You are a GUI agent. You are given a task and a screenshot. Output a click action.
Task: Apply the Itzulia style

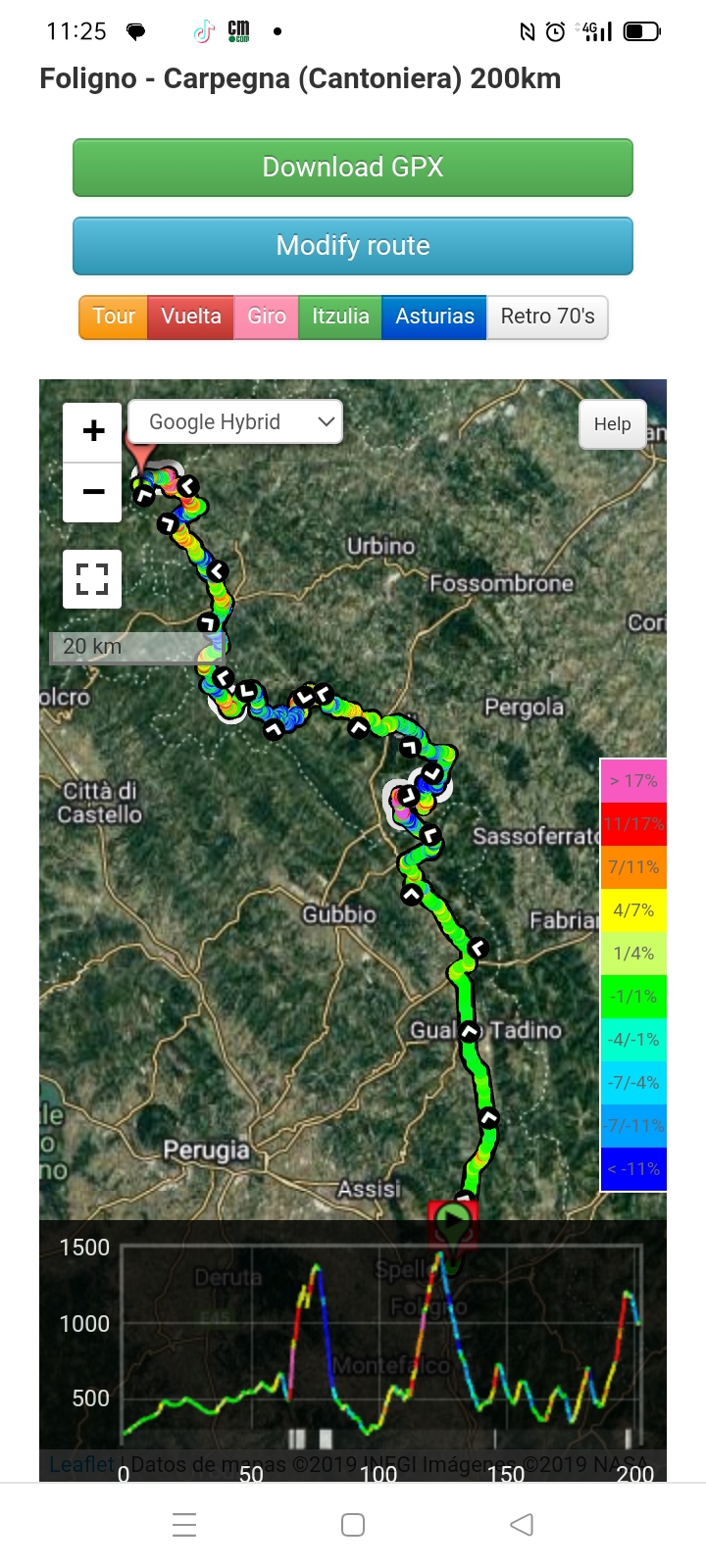(340, 317)
